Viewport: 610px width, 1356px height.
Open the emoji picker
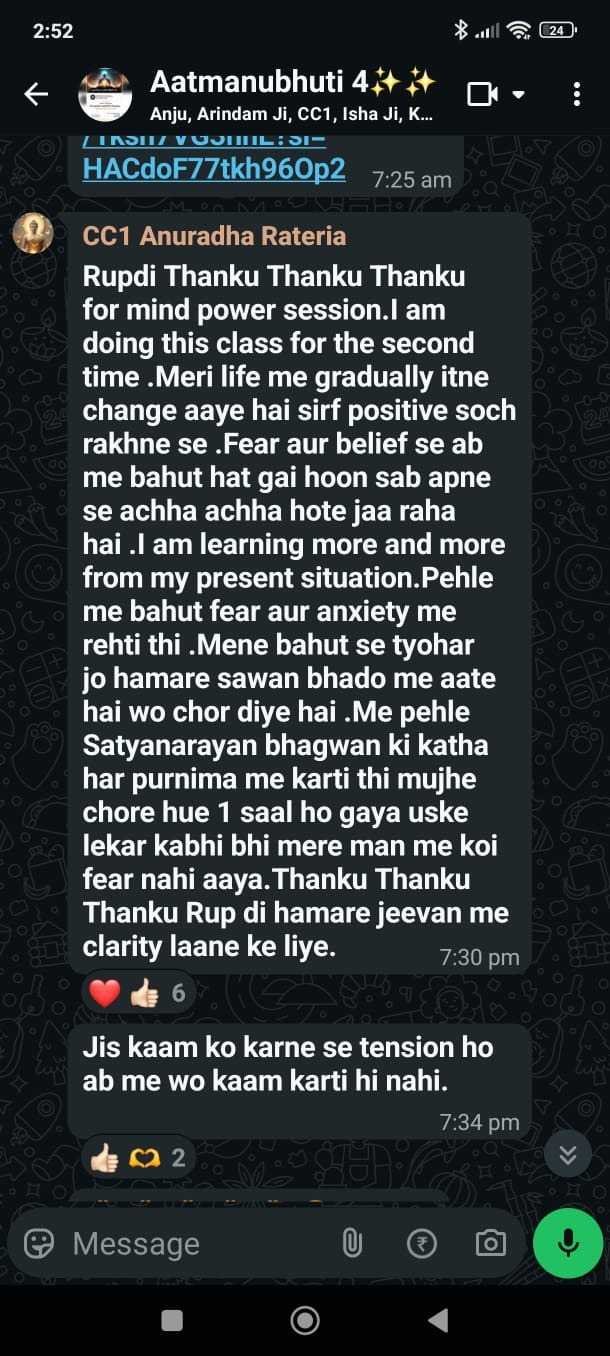point(39,1243)
